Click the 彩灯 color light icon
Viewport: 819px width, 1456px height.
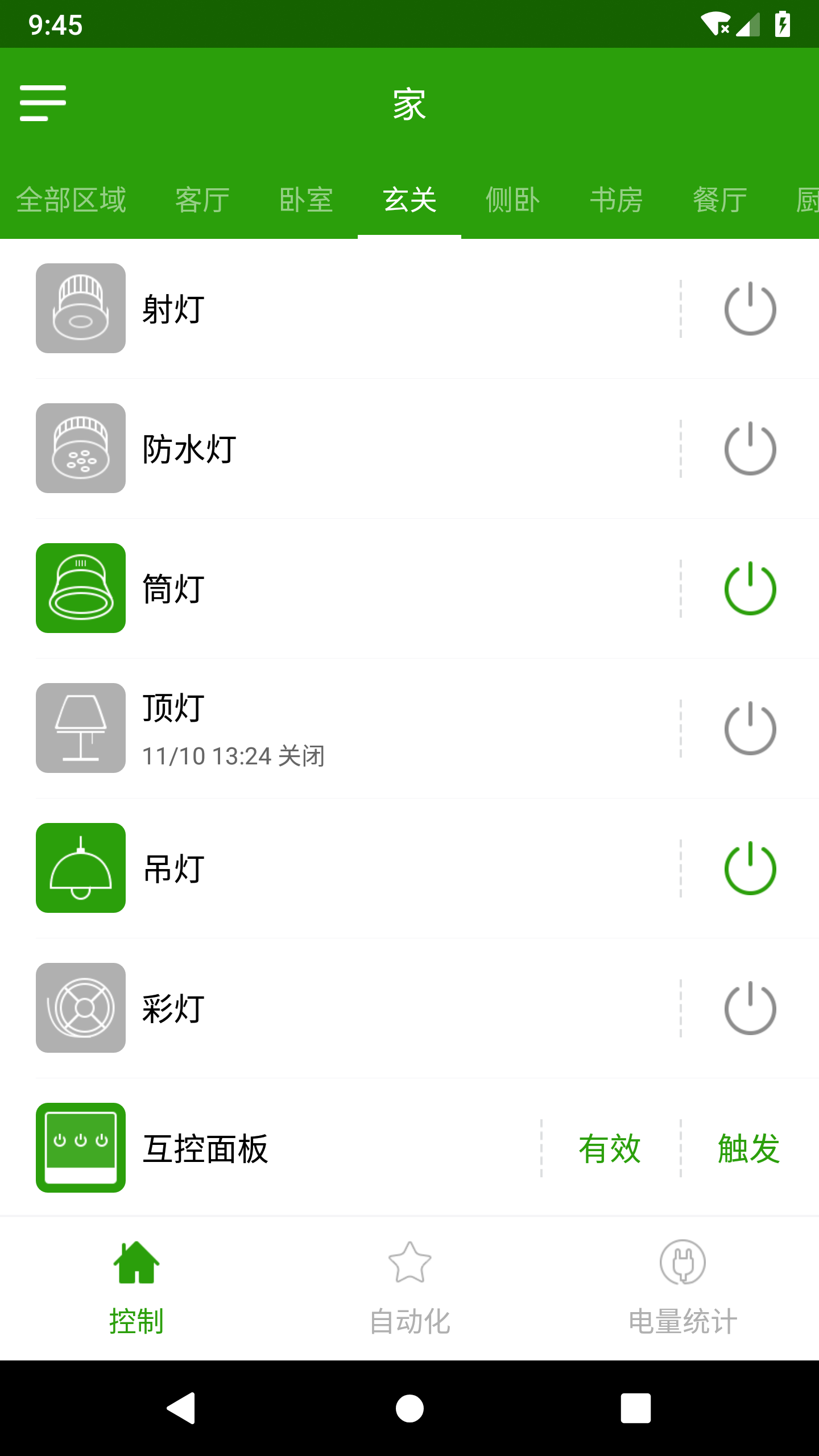(80, 1008)
